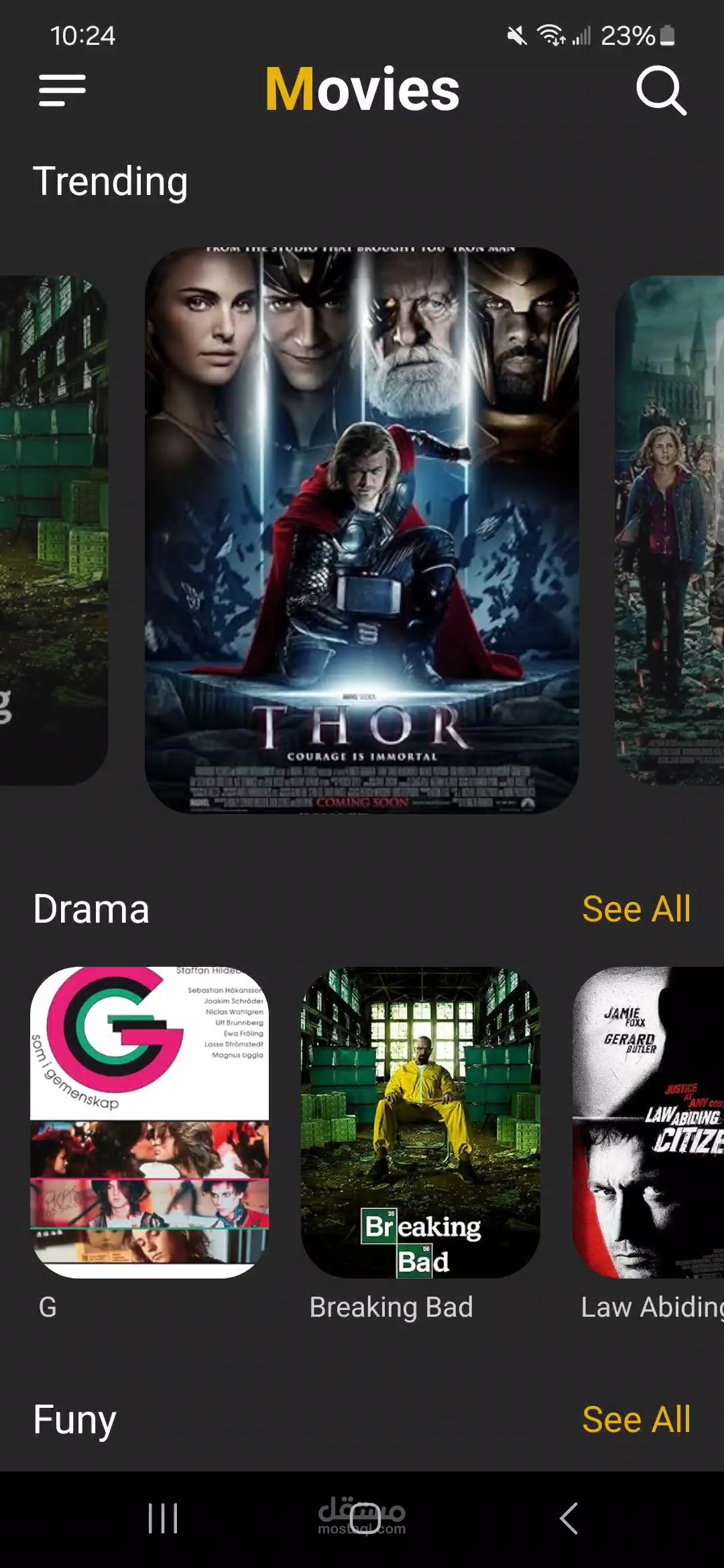The width and height of the screenshot is (724, 1568).
Task: See All titles in the Funy category
Action: pyautogui.click(x=637, y=1419)
